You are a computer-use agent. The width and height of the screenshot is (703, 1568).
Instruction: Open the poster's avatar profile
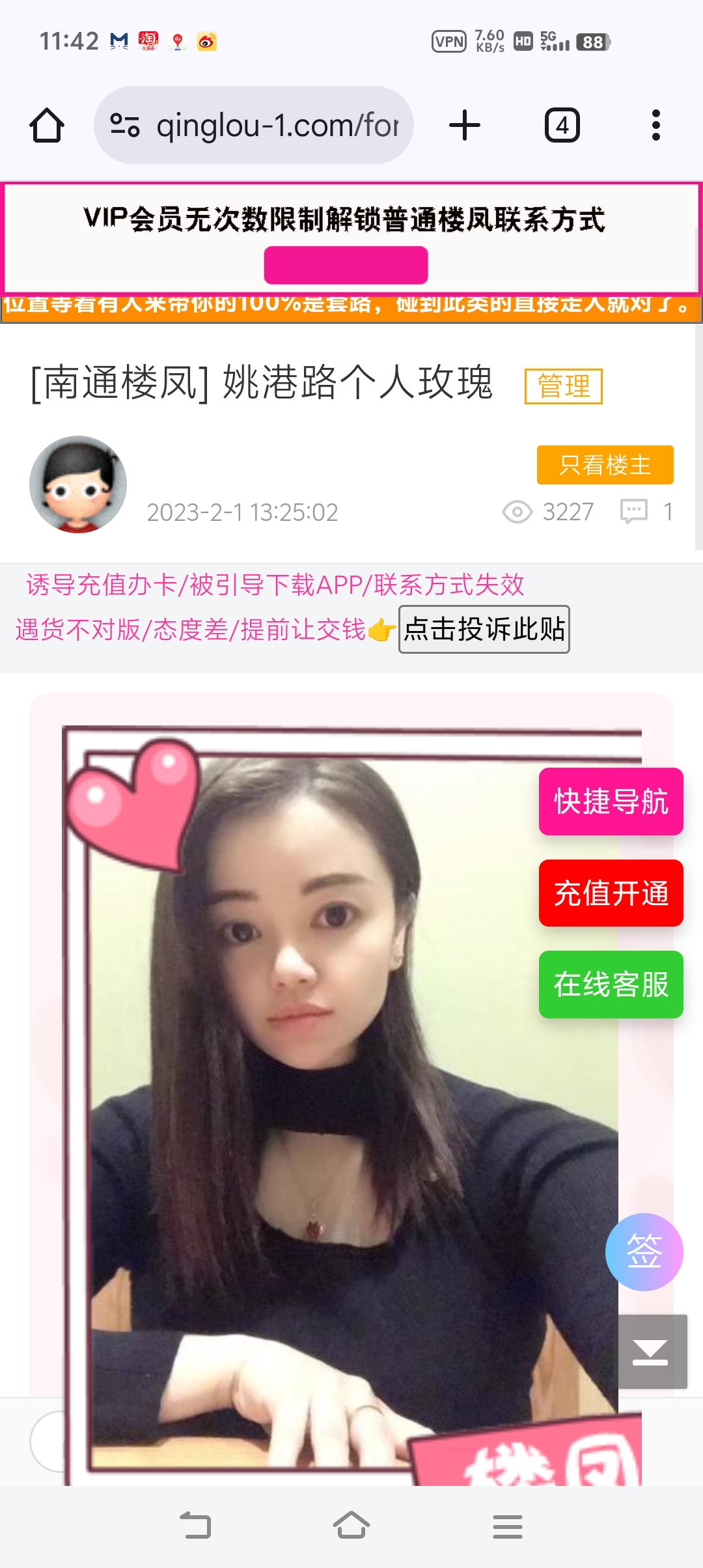[x=78, y=484]
